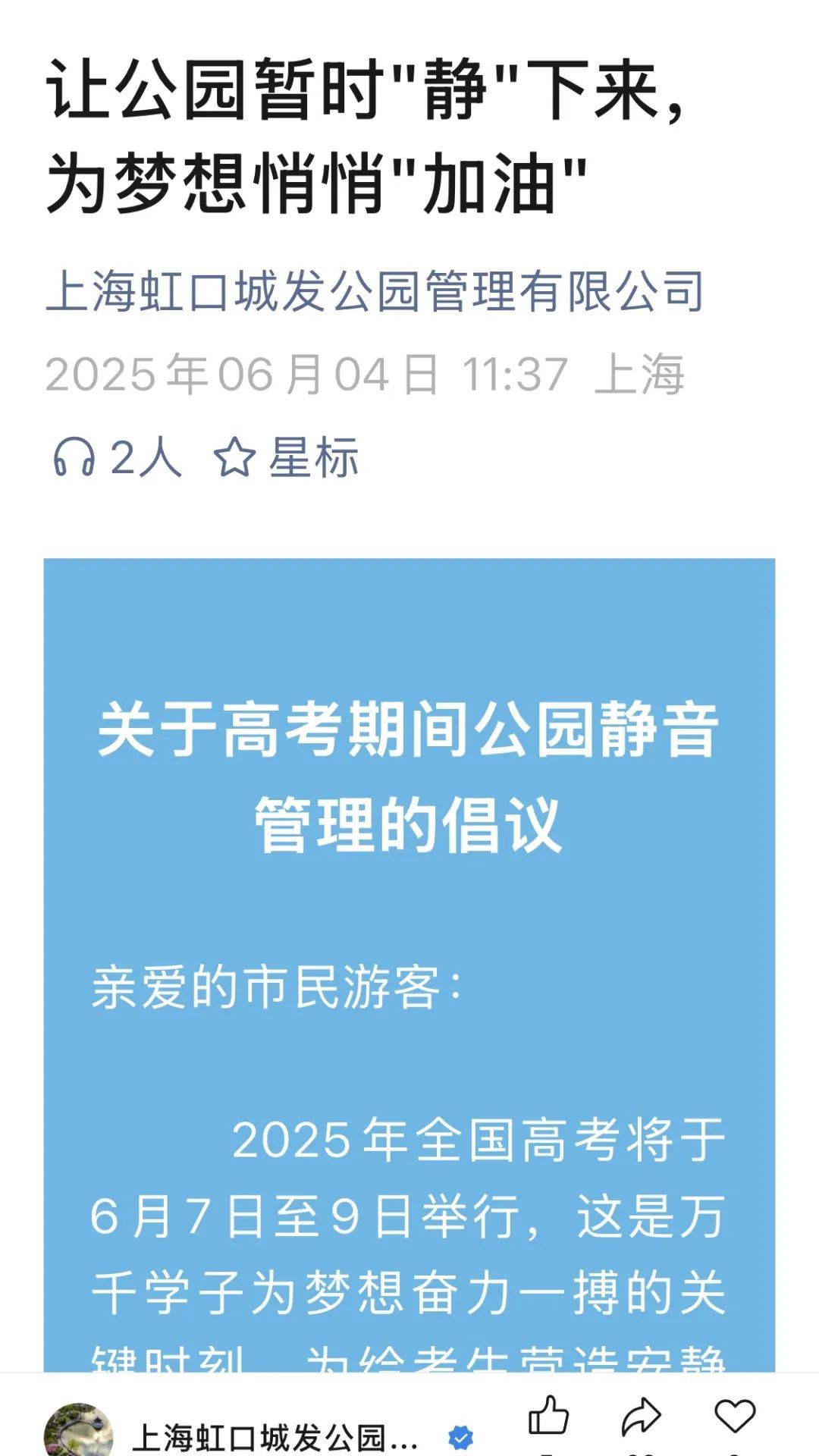Open the blue park quiet proposal image
The width and height of the screenshot is (819, 1456).
pyautogui.click(x=409, y=965)
